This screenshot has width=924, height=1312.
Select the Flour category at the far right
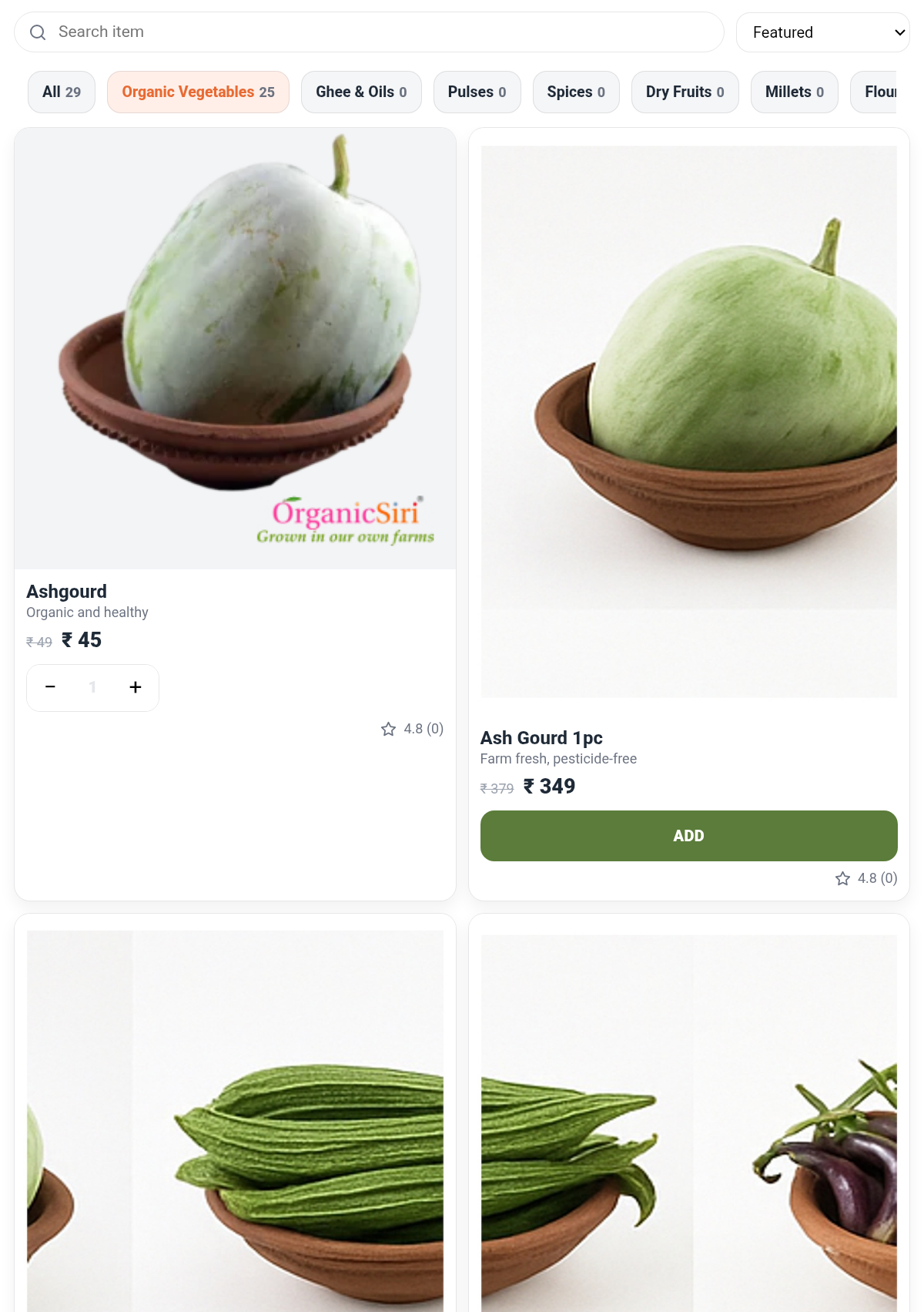[885, 92]
